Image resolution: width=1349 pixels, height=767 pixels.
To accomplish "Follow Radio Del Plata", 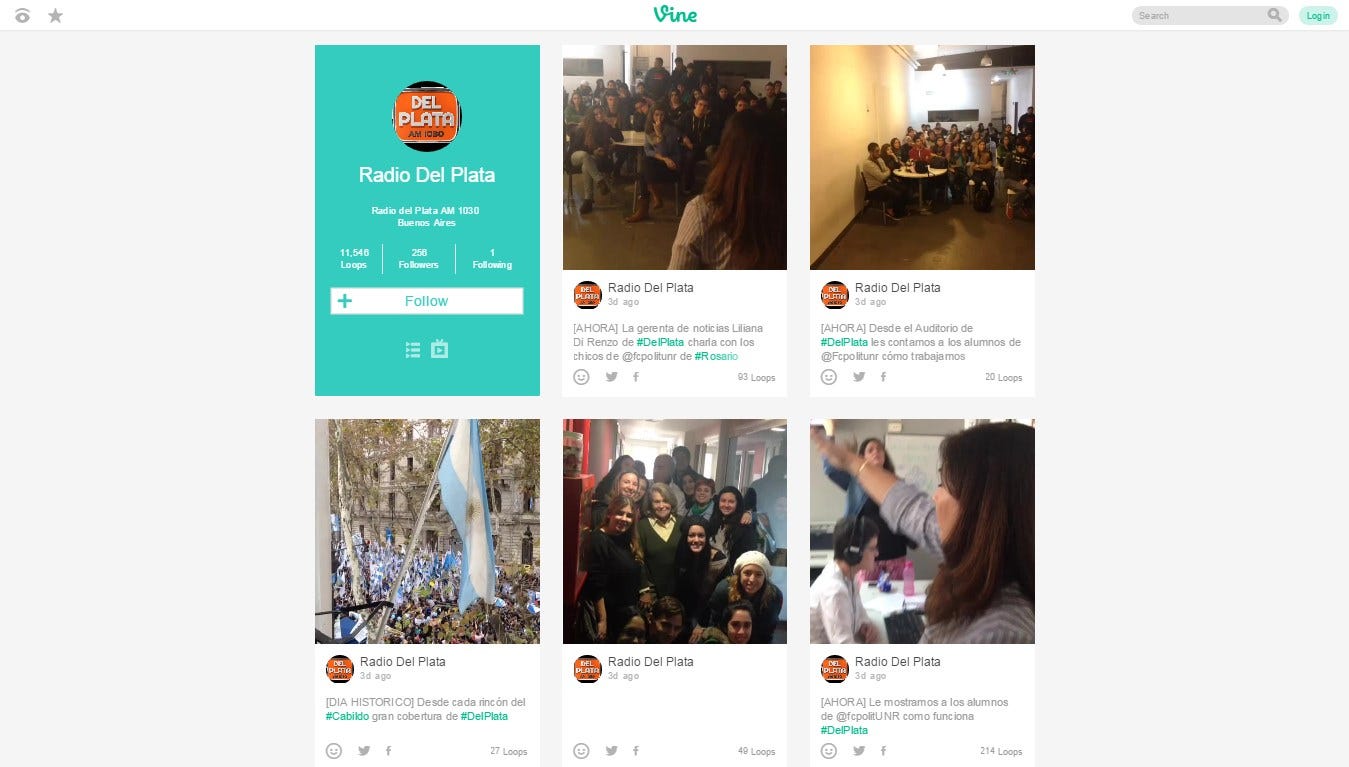I will tap(426, 301).
